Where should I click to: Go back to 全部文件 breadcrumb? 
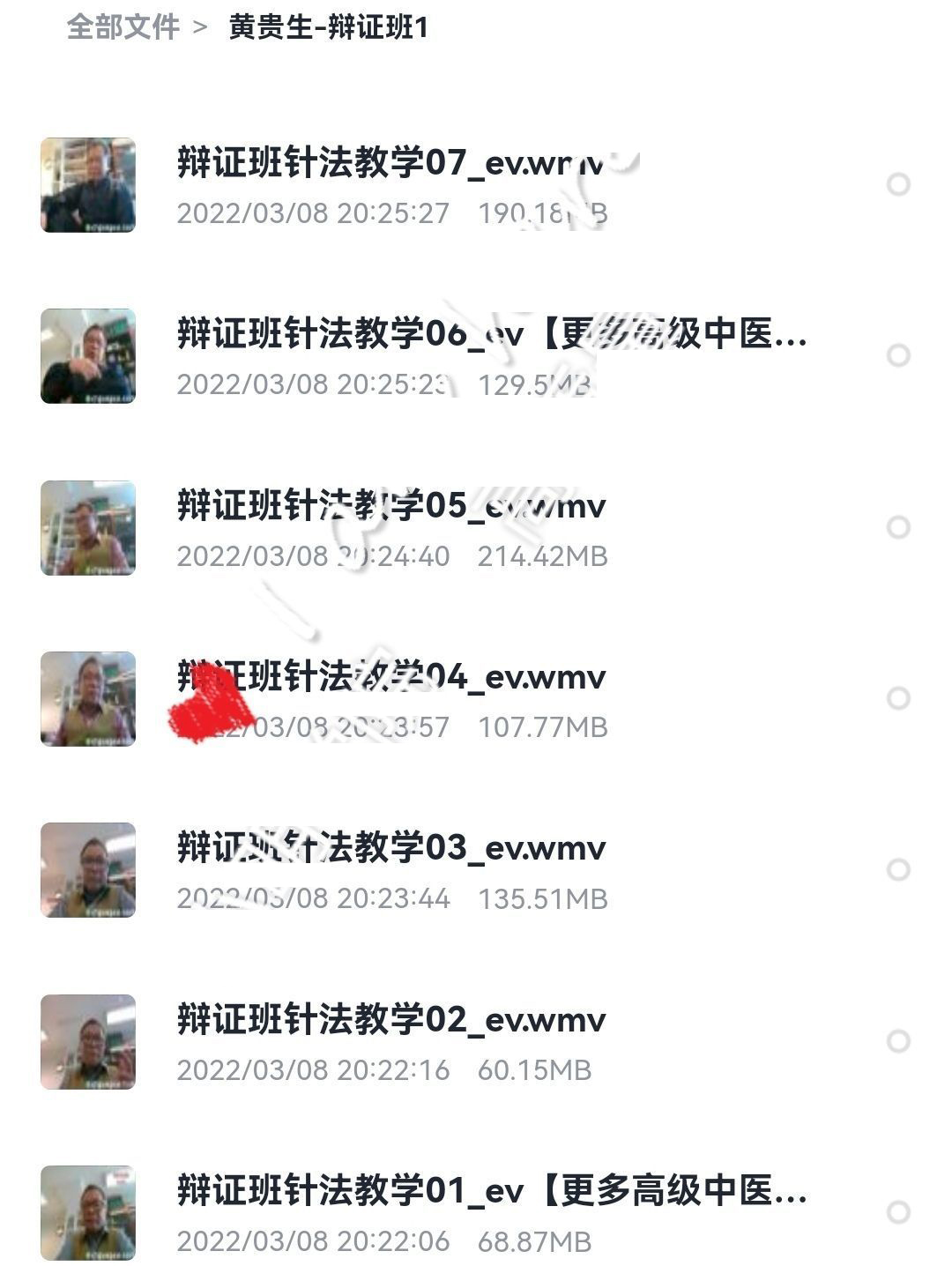(x=123, y=27)
